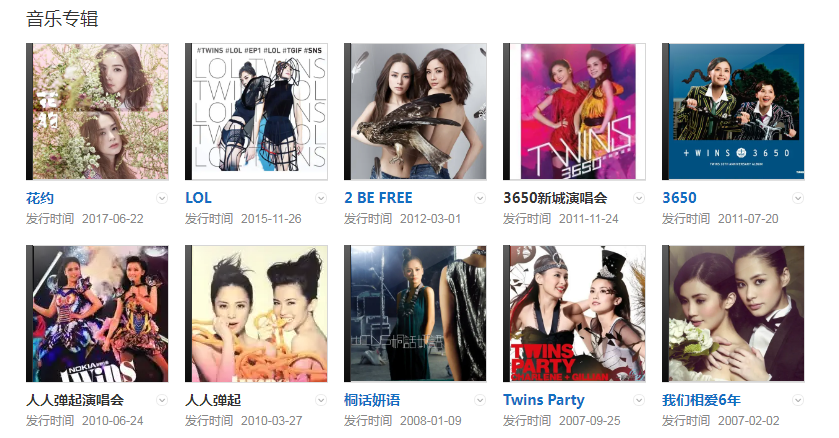Viewport: 839px width, 438px height.
Task: Expand details arrow next to 2 BE FREE
Action: coord(480,198)
